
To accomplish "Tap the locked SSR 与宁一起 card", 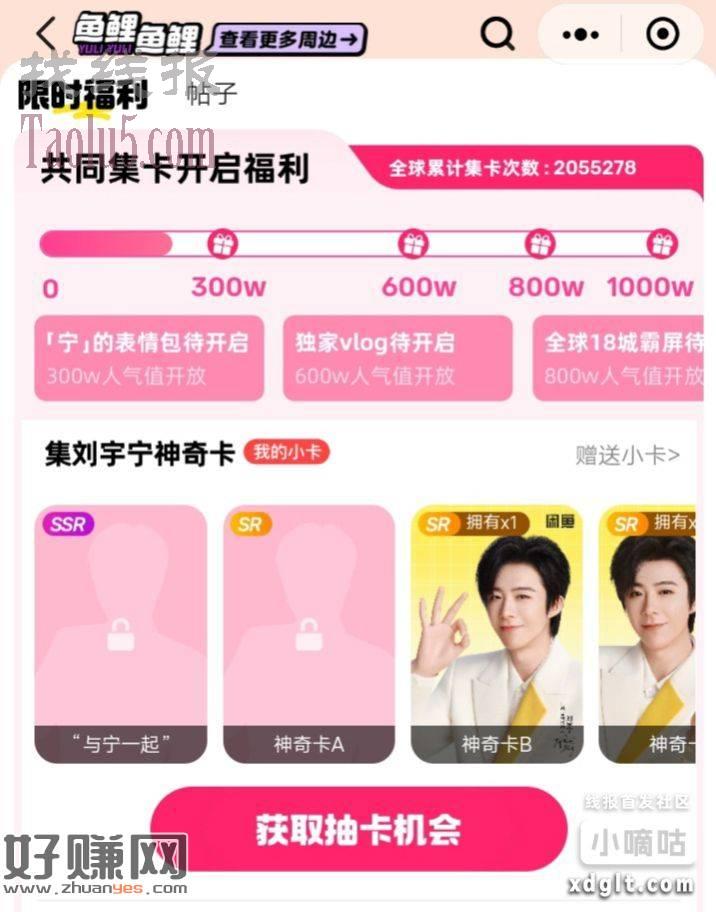I will coord(121,634).
